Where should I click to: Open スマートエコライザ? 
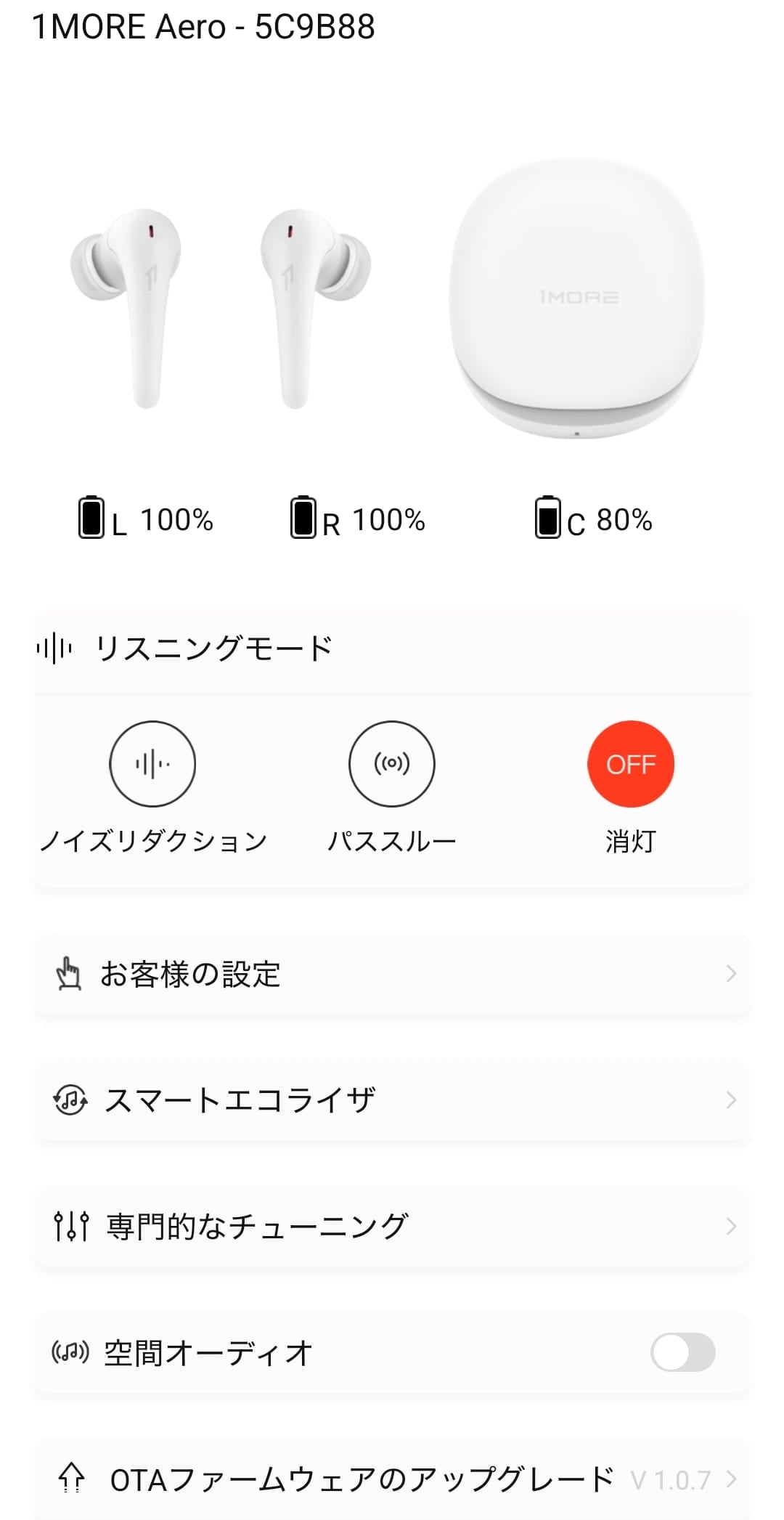pyautogui.click(x=392, y=1100)
